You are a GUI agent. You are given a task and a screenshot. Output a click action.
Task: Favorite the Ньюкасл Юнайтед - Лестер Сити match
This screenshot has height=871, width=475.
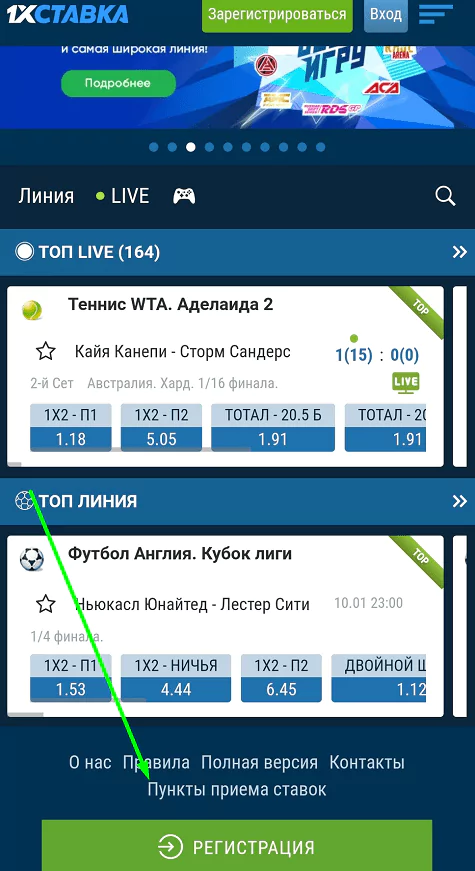pyautogui.click(x=46, y=604)
